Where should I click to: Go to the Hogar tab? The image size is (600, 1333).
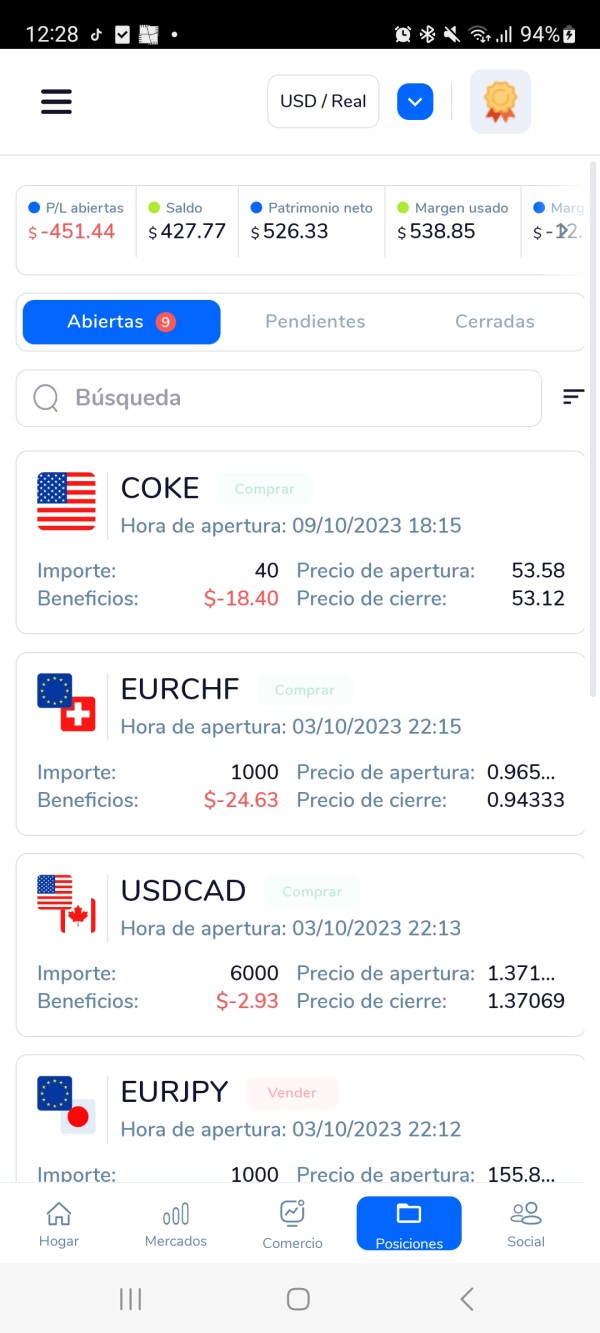tap(59, 1224)
